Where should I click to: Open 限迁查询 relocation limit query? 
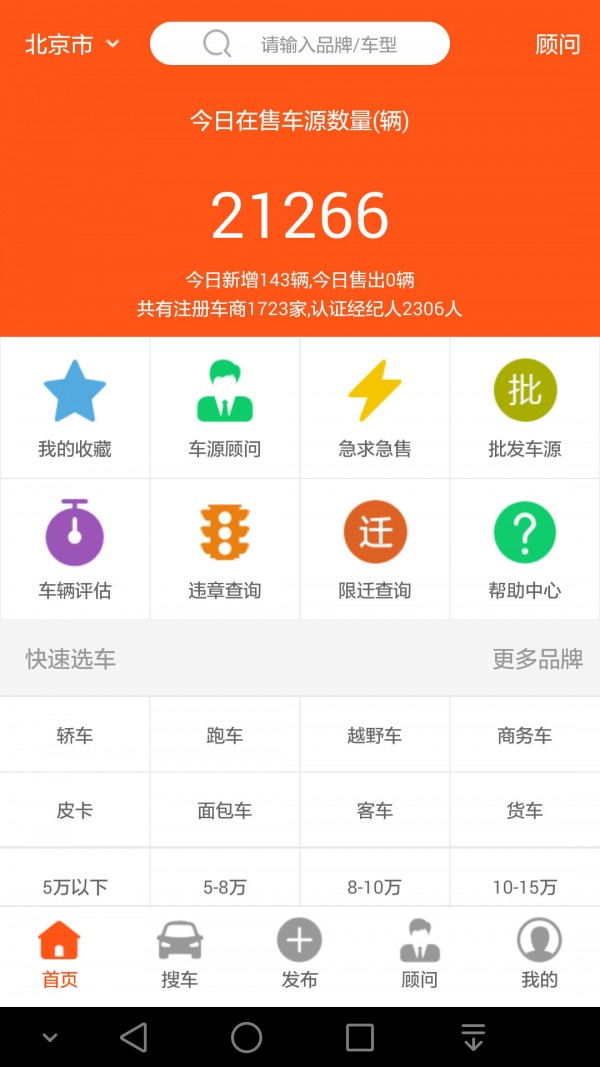click(375, 549)
